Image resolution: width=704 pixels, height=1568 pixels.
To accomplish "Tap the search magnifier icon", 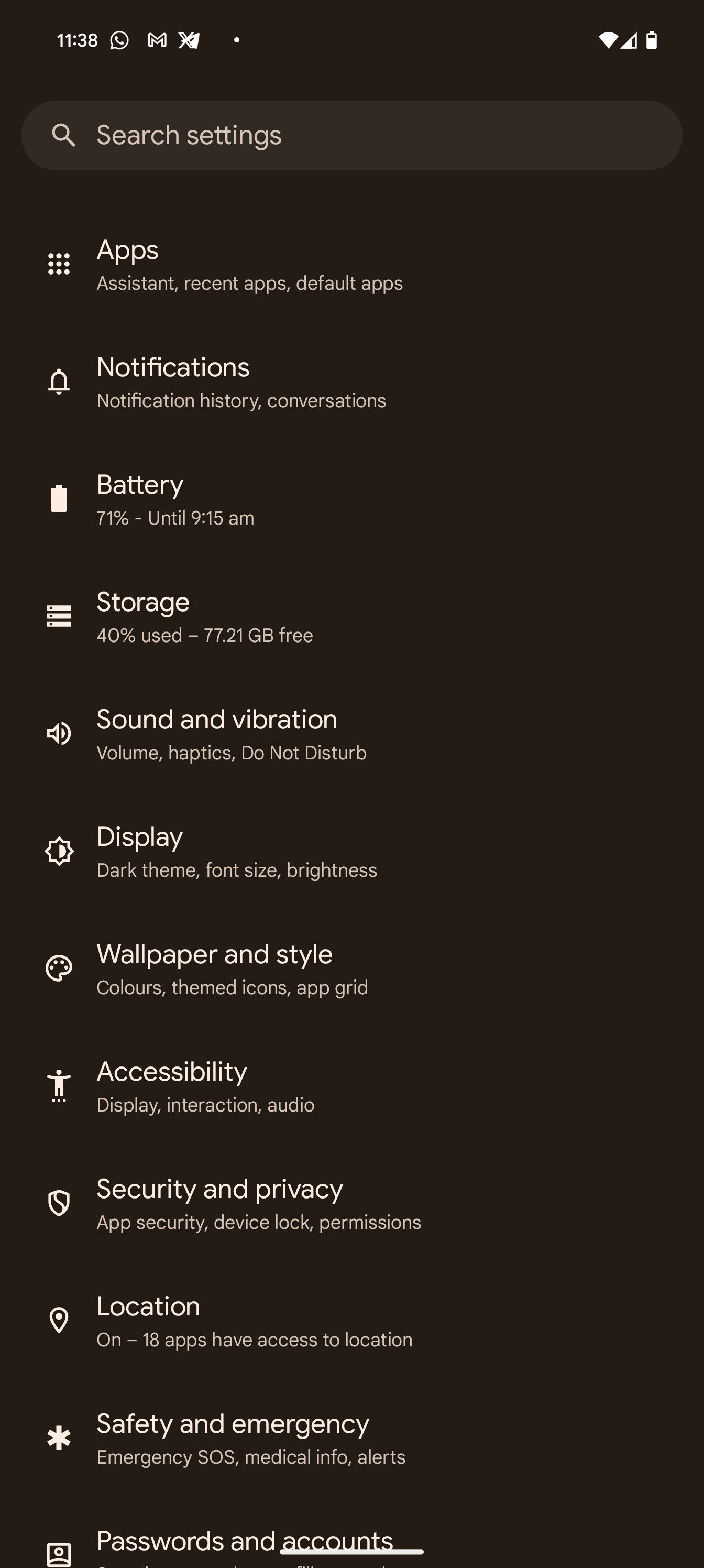I will pyautogui.click(x=63, y=135).
